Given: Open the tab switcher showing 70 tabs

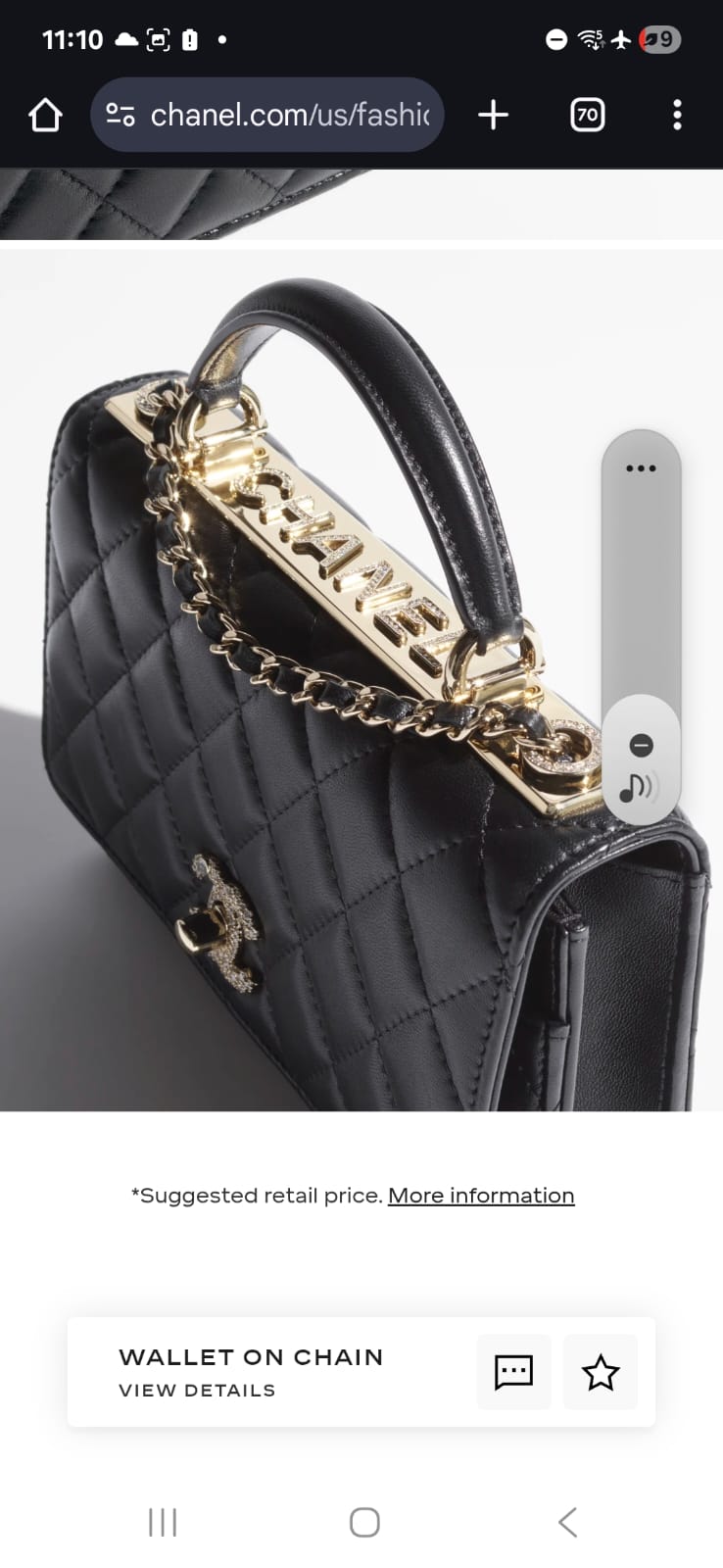Looking at the screenshot, I should tap(587, 116).
